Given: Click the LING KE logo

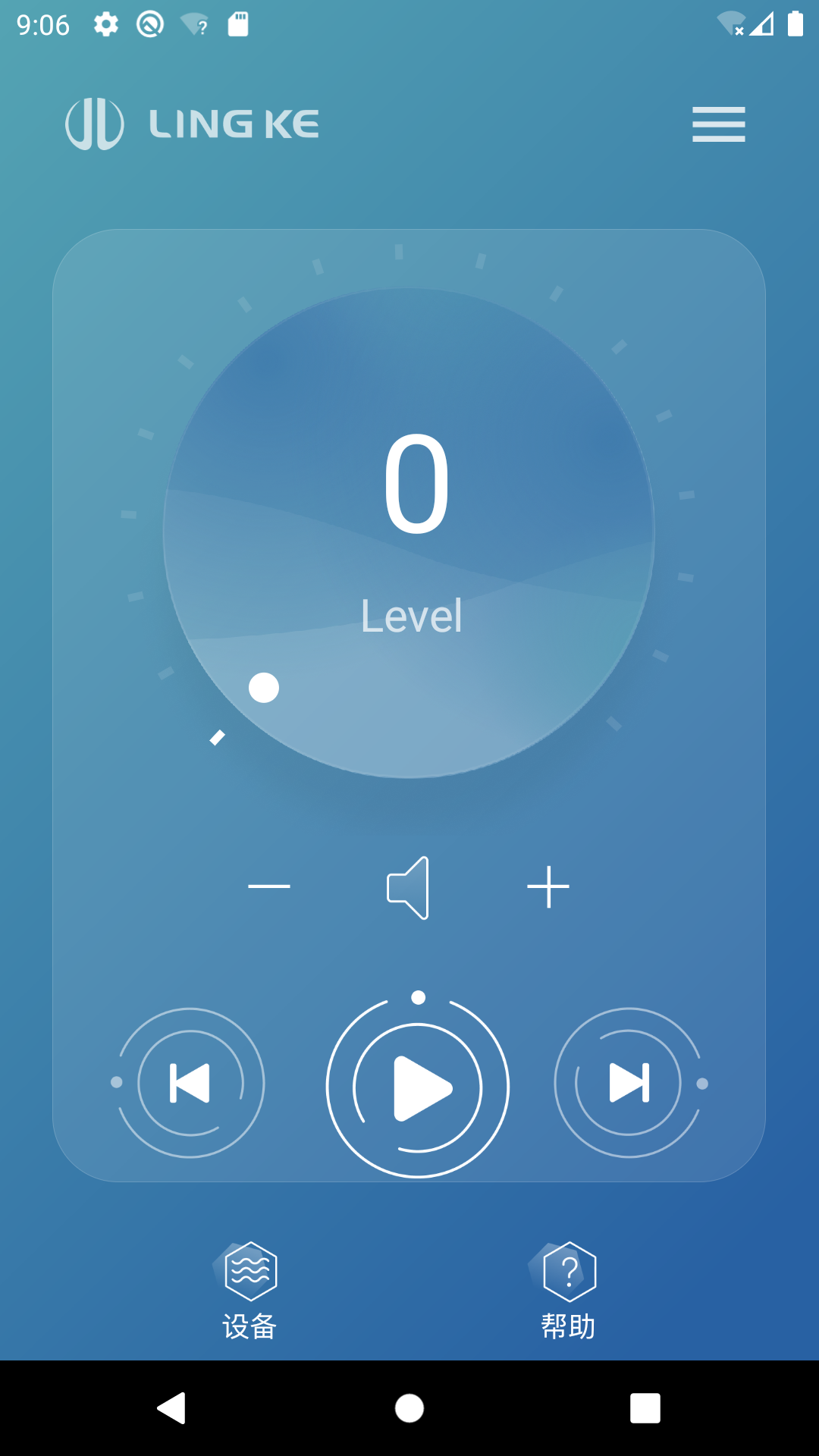Looking at the screenshot, I should pyautogui.click(x=193, y=124).
